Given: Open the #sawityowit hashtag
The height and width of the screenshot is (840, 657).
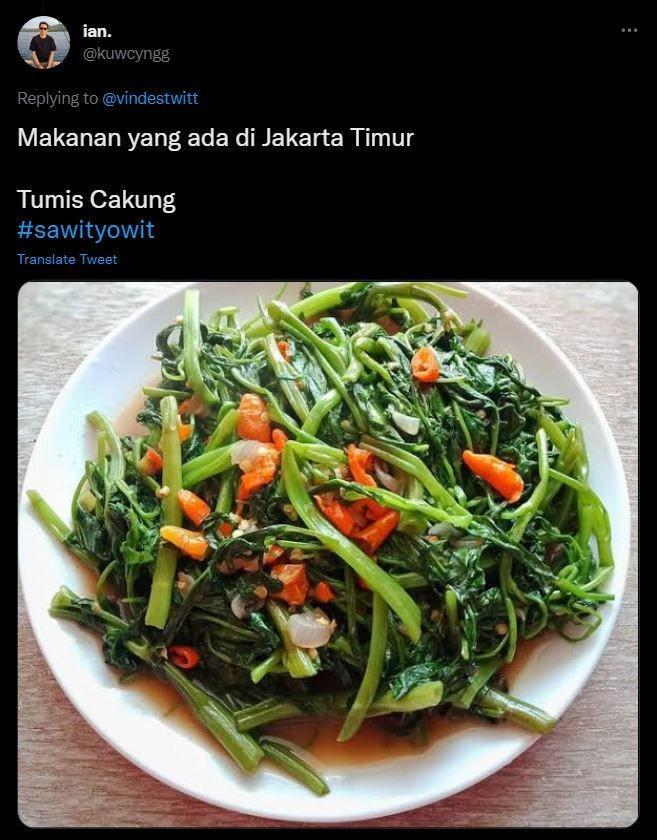Looking at the screenshot, I should (x=86, y=230).
